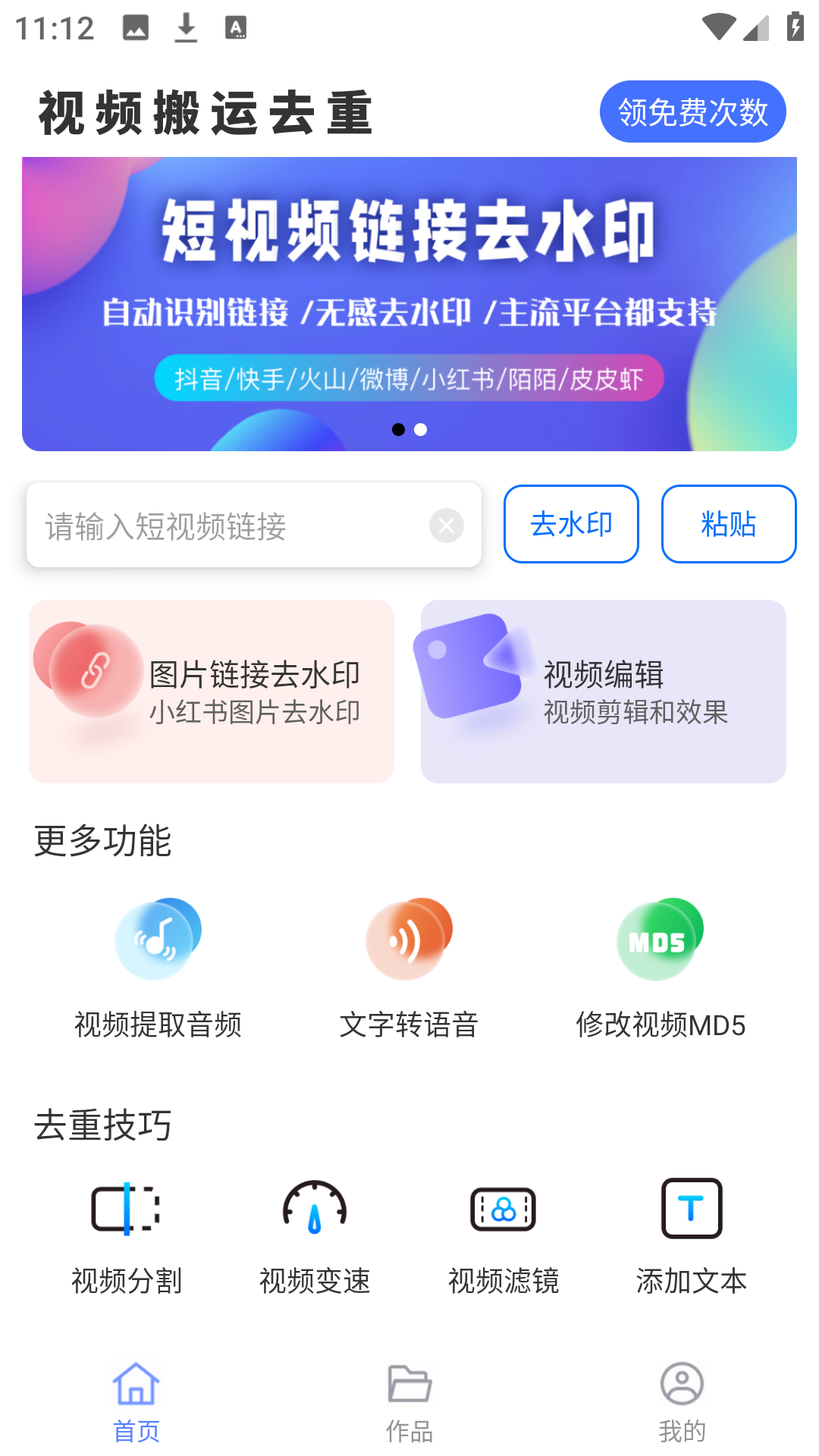819x1456 pixels.
Task: Select the 视频分割 video splitting icon
Action: pyautogui.click(x=125, y=1208)
